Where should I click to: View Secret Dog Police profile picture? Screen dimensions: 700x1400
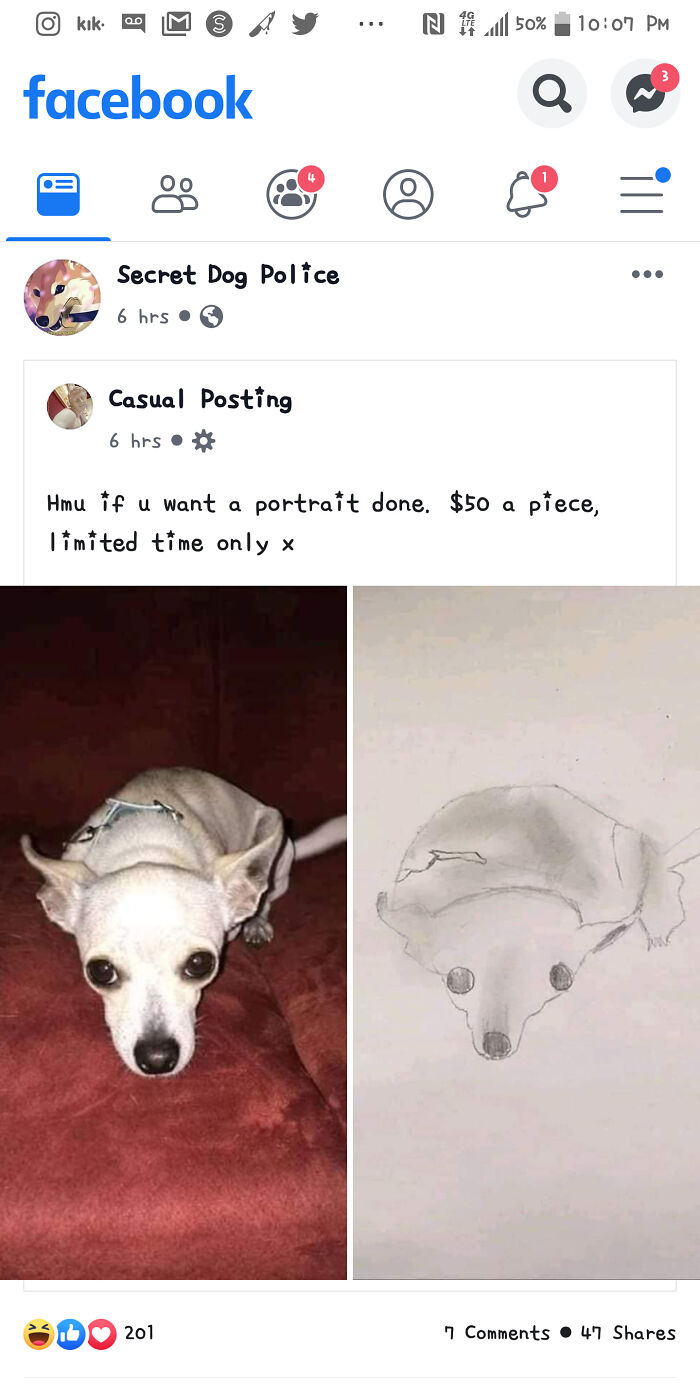pos(62,297)
